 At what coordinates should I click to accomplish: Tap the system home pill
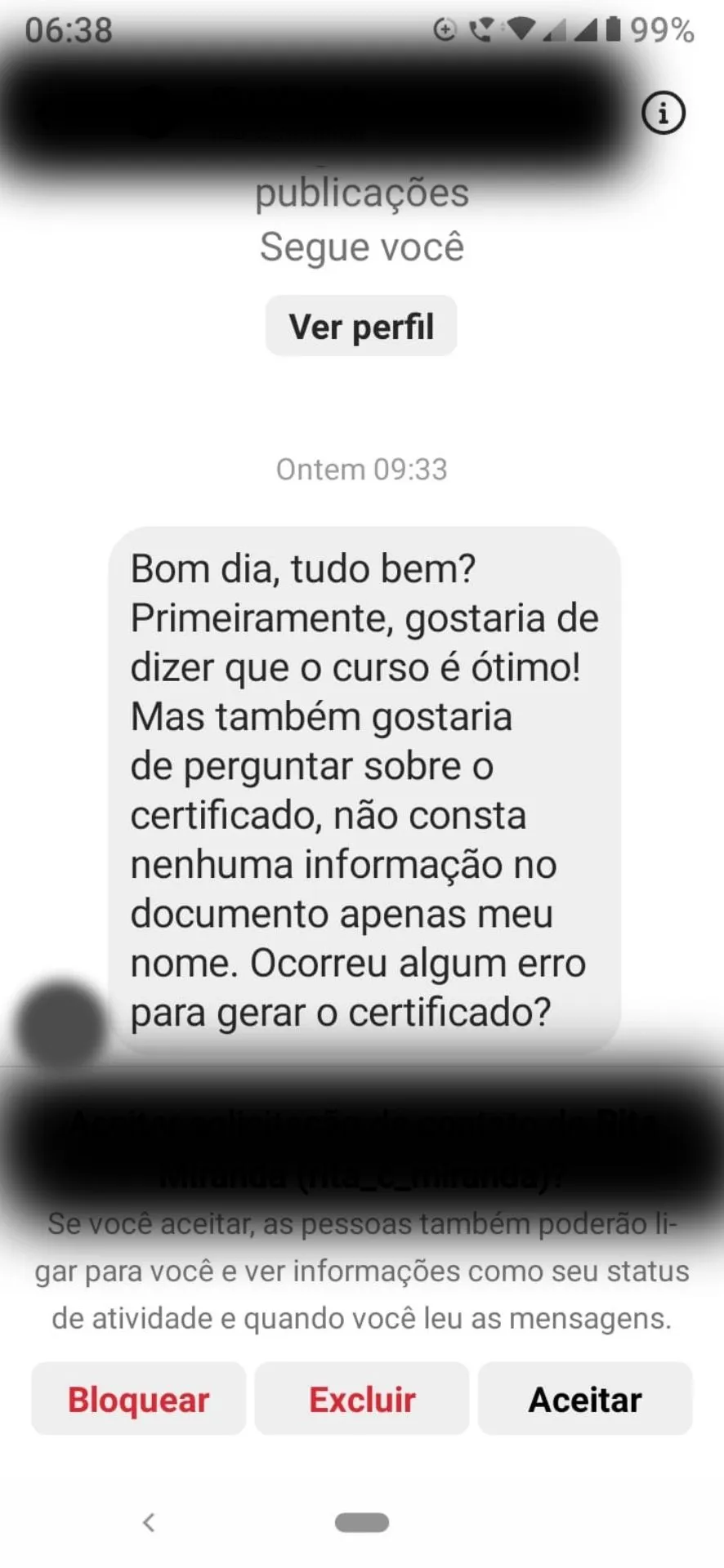362,1522
